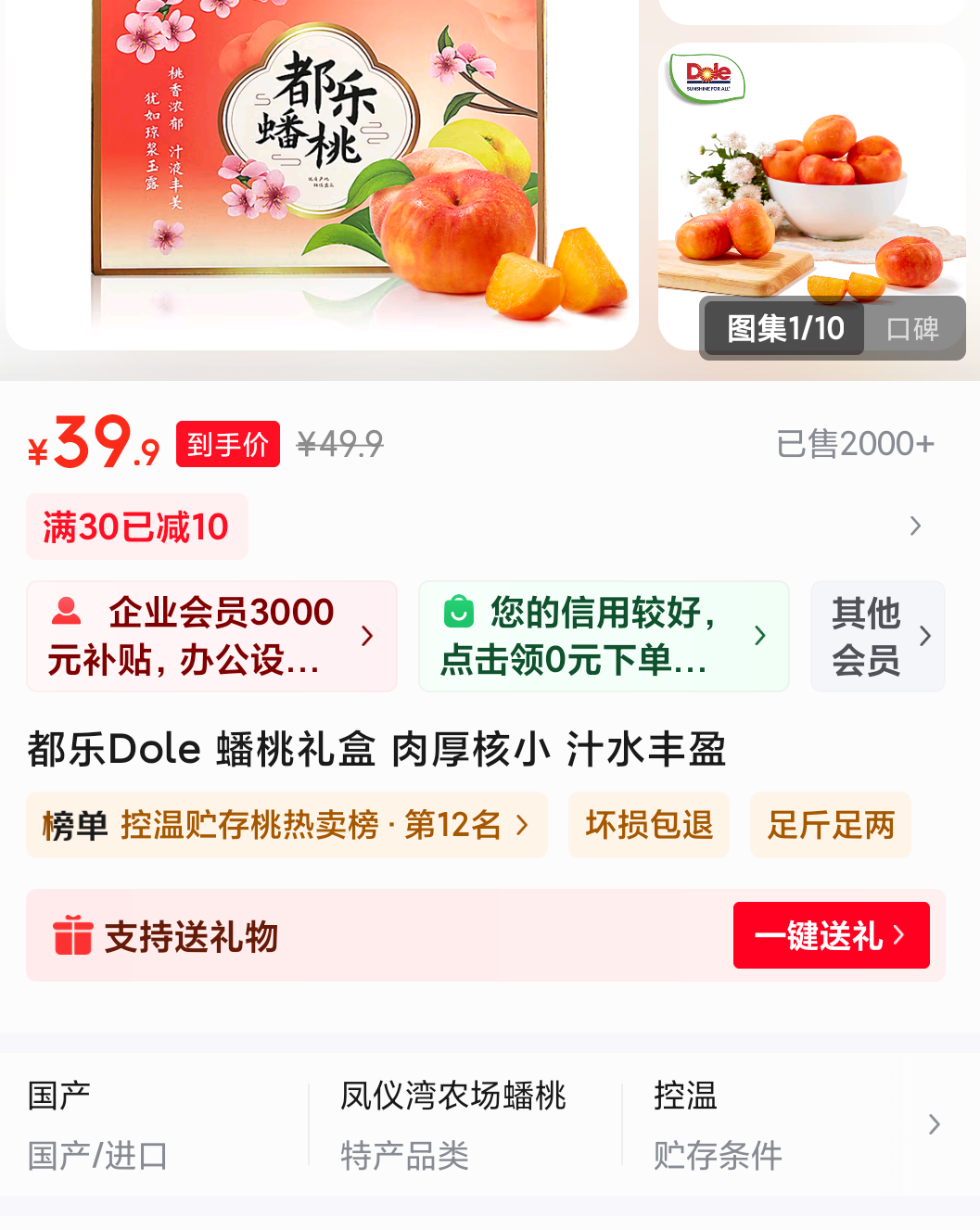Open the main peach gift box image
The width and height of the screenshot is (980, 1230).
[322, 167]
